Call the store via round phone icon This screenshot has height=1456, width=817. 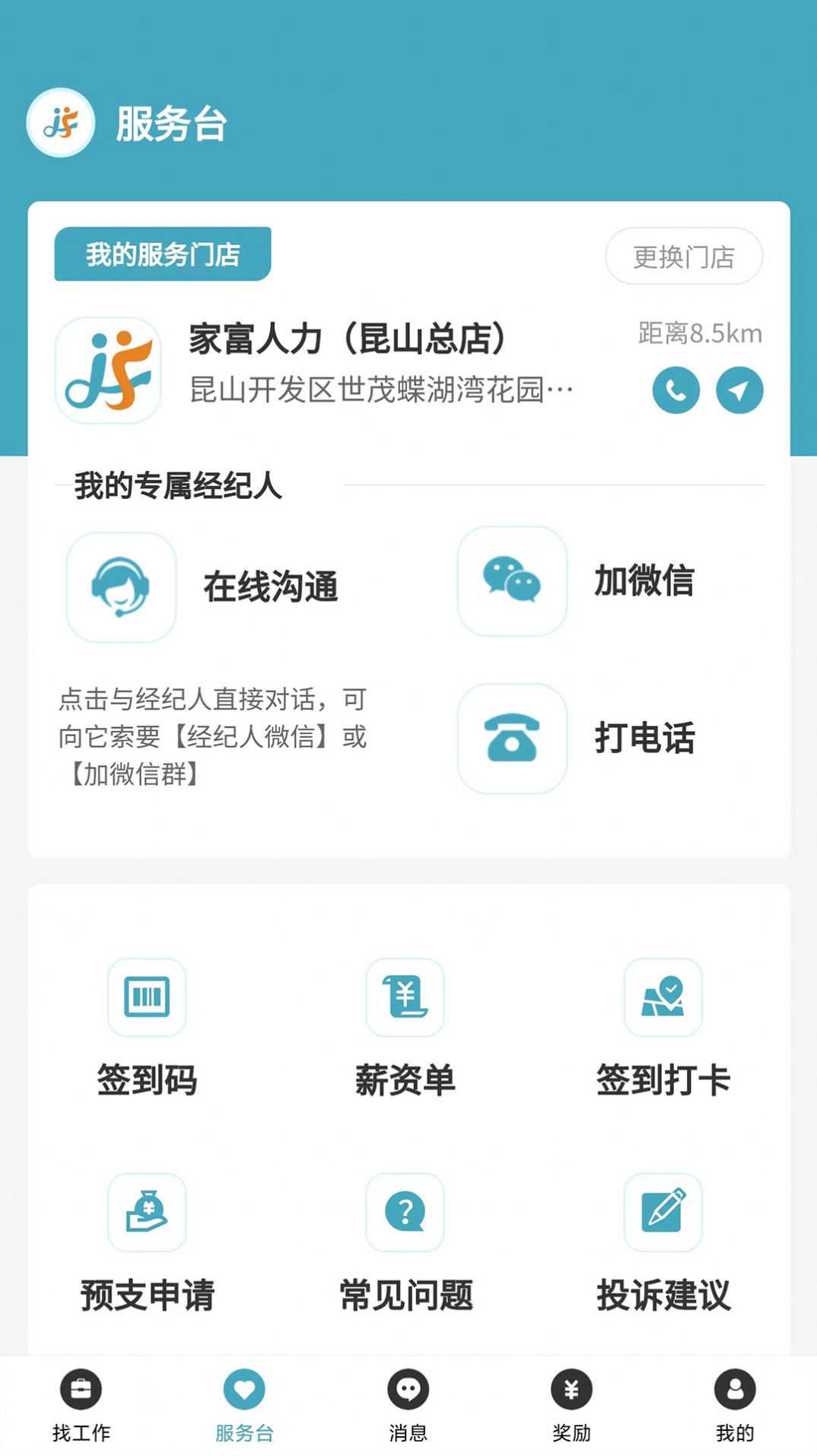tap(676, 389)
